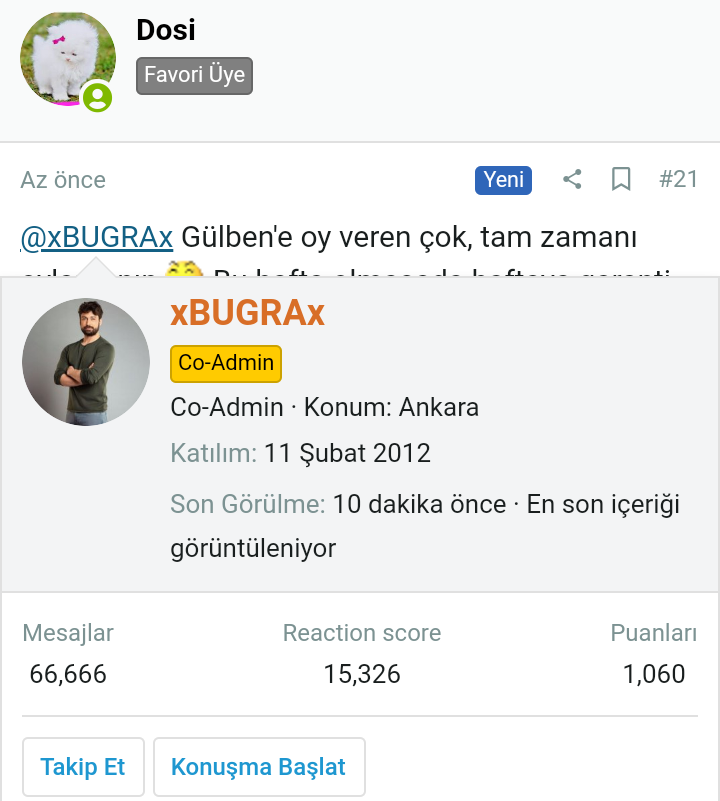The height and width of the screenshot is (801, 720).
Task: Follow xBUGRAx with Takip Et
Action: point(83,767)
